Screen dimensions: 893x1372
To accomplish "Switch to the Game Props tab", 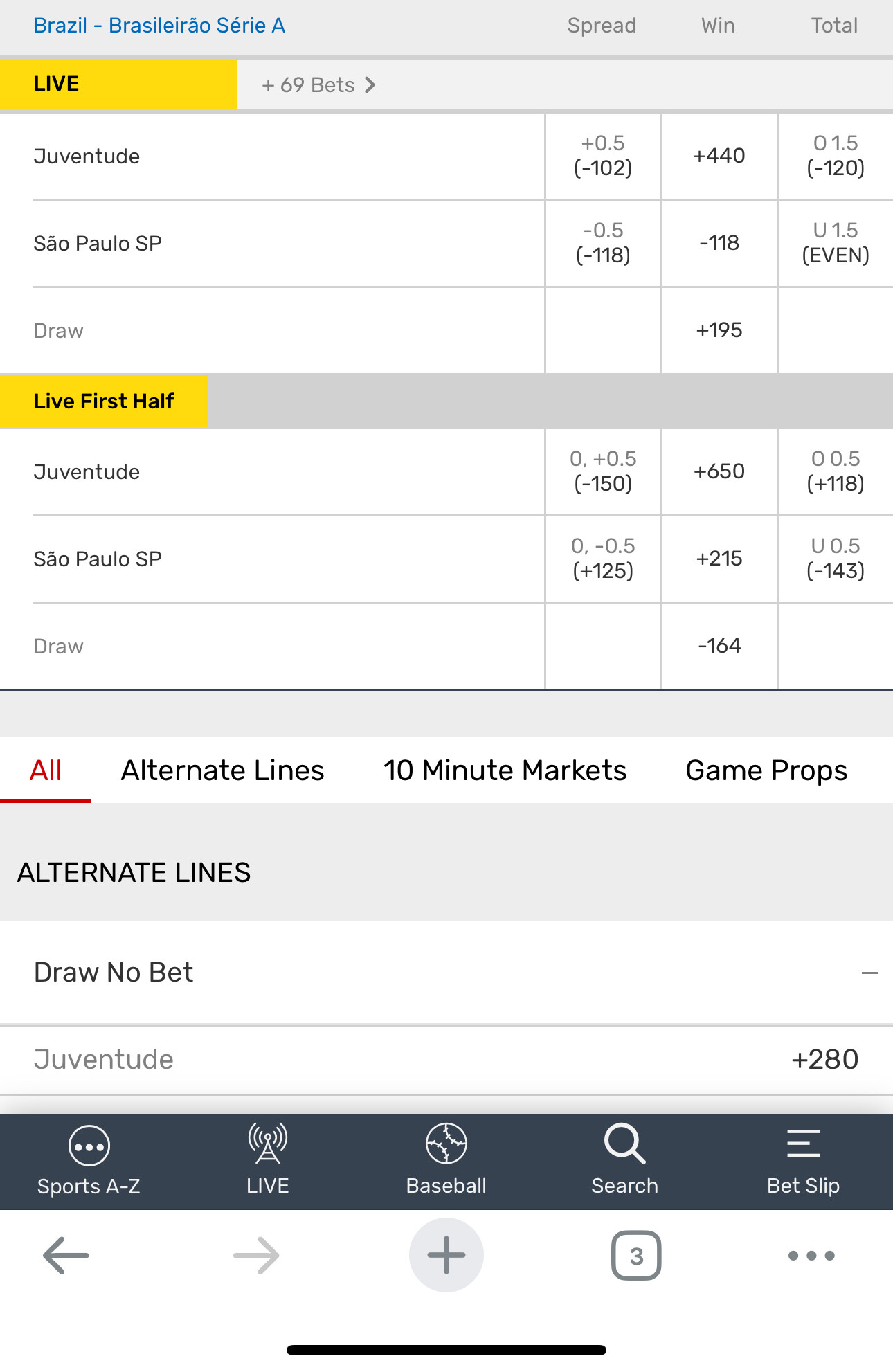I will click(766, 770).
